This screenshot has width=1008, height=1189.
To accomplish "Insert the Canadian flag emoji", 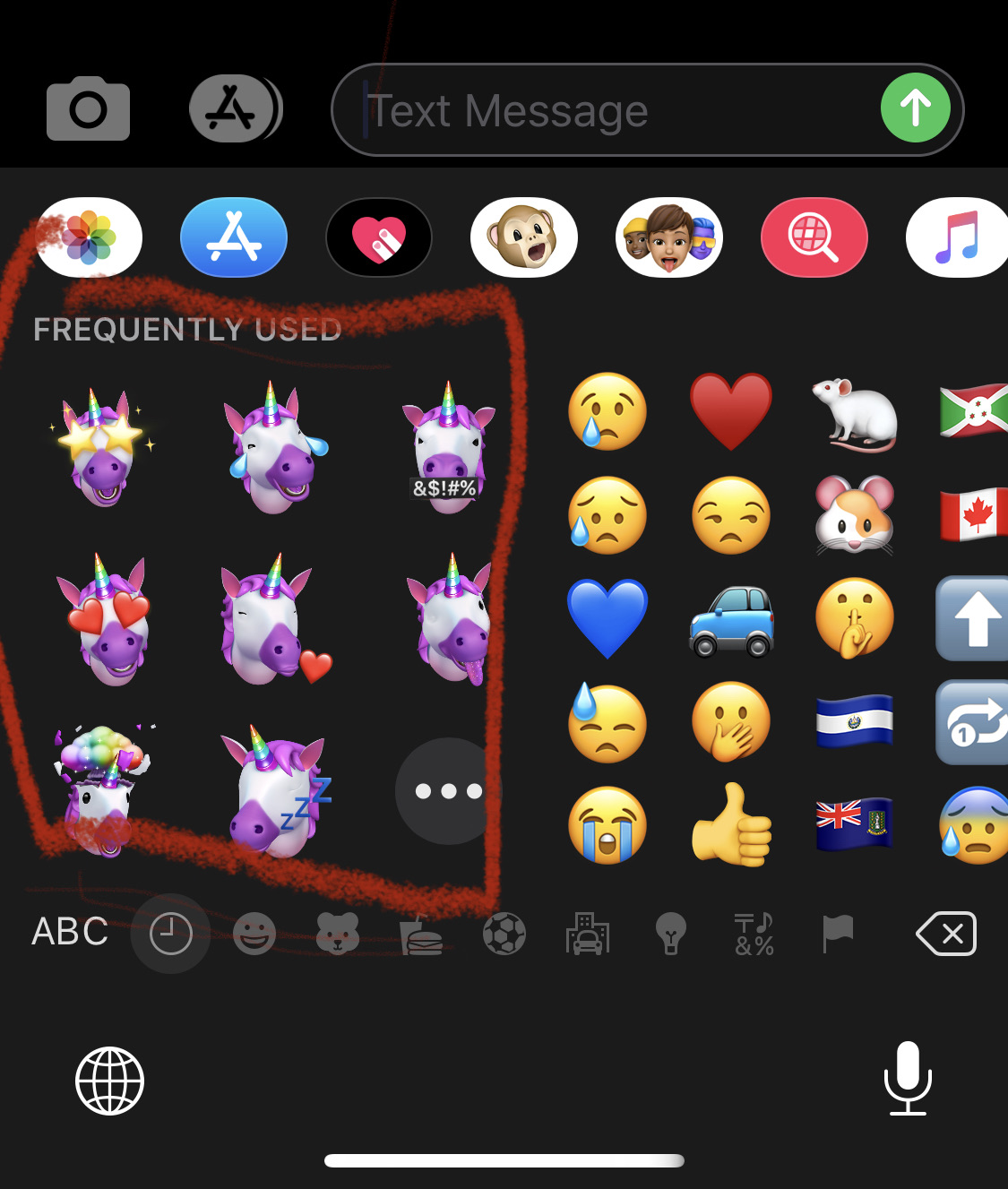I will [x=973, y=514].
